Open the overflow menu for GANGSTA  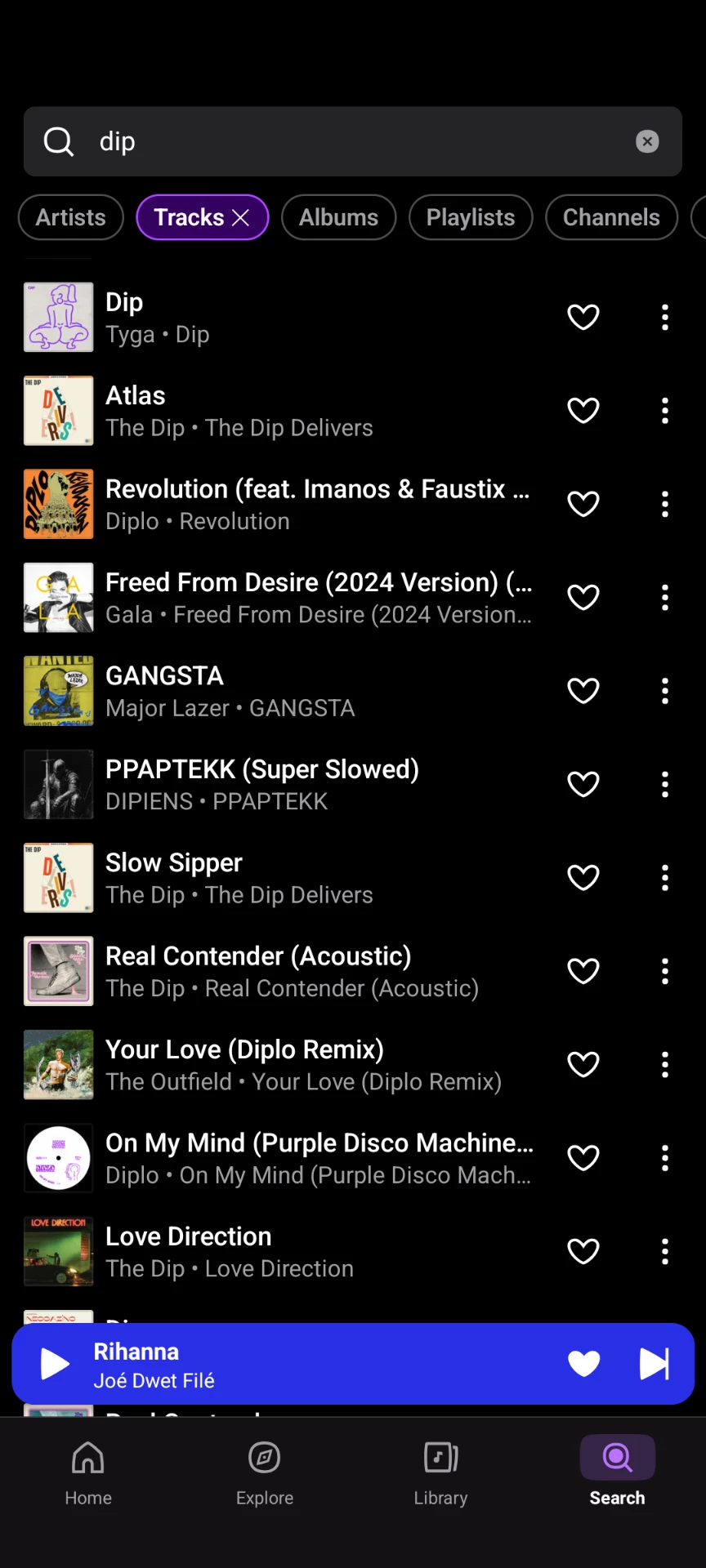pos(665,691)
